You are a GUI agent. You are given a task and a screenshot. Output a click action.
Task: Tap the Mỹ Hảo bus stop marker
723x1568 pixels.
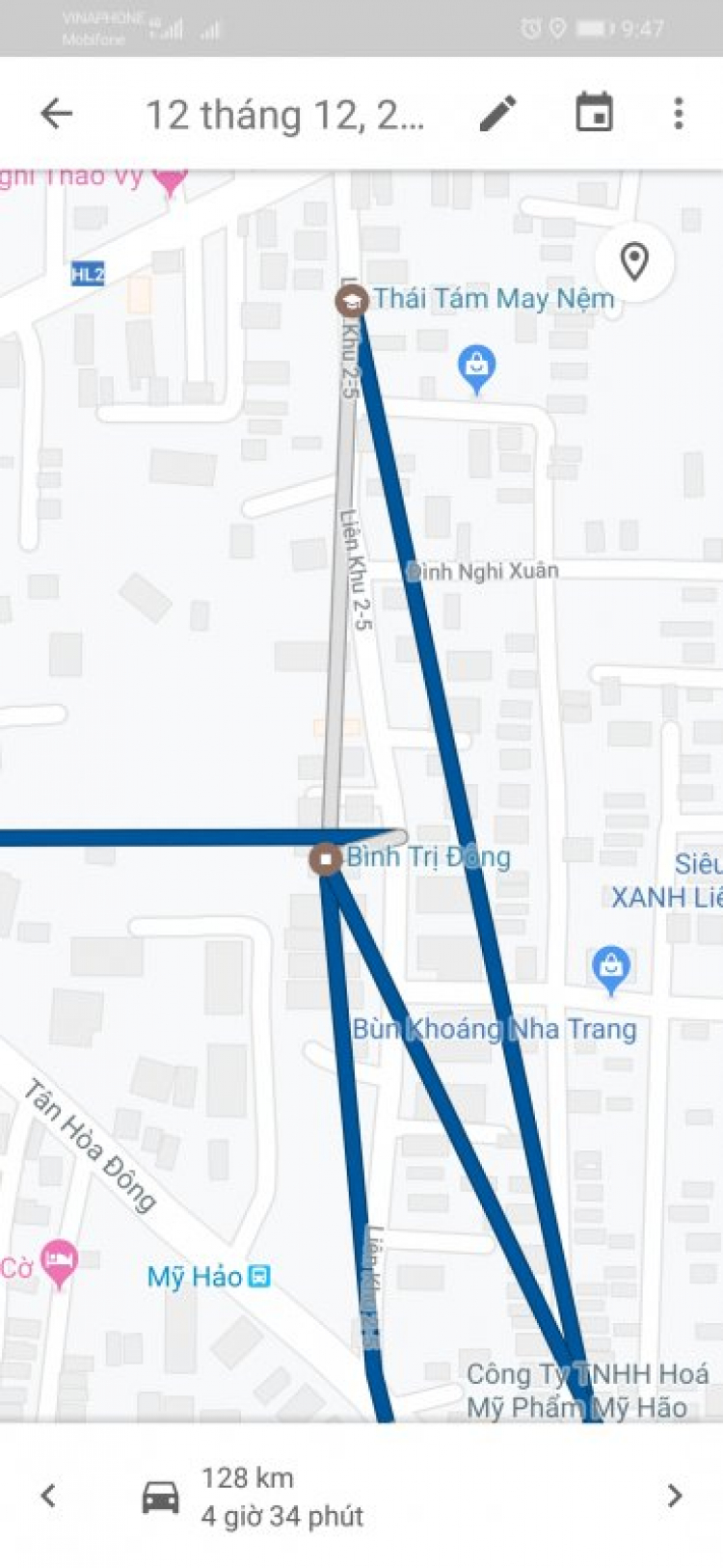(x=258, y=1277)
